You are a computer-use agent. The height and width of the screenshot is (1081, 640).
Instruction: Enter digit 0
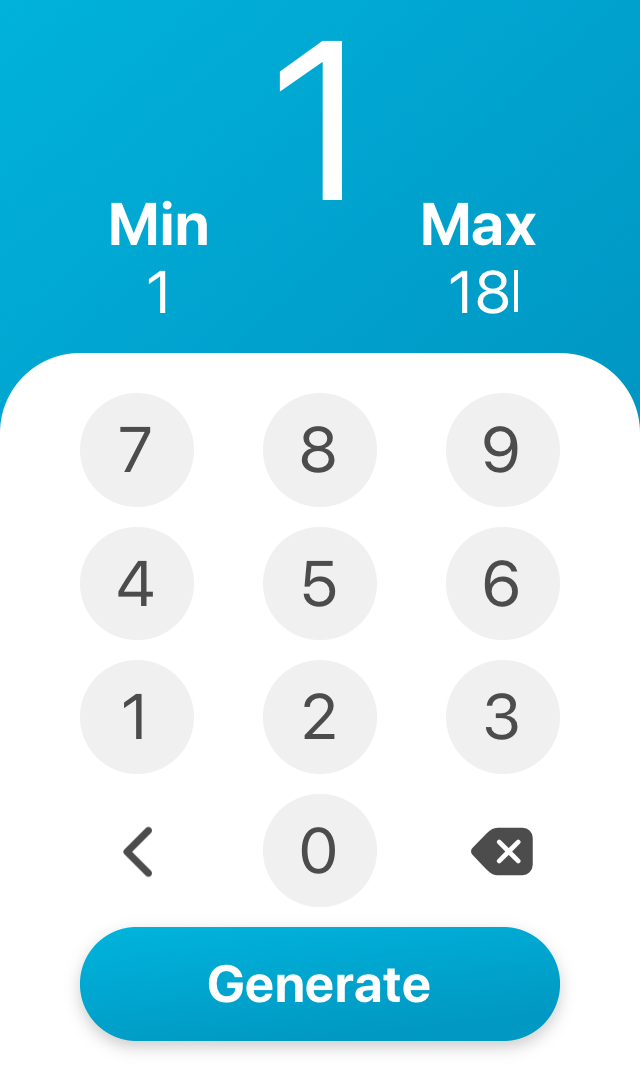[x=319, y=851]
